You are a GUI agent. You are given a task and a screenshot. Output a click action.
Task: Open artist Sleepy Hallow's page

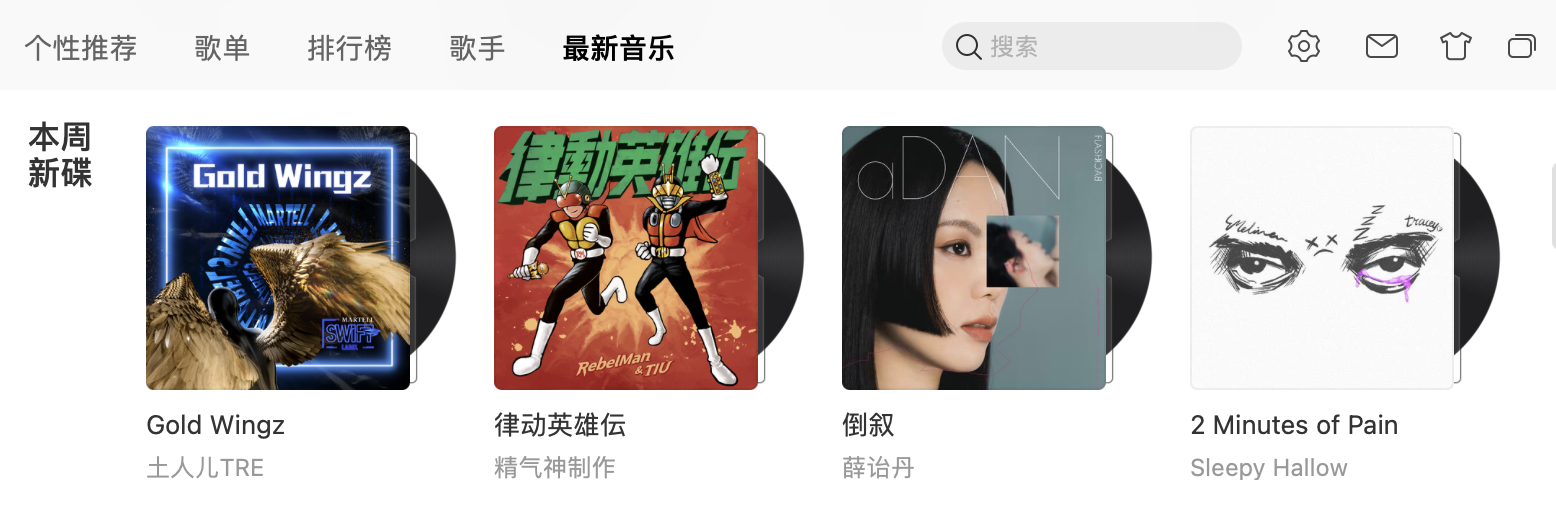tap(1268, 468)
